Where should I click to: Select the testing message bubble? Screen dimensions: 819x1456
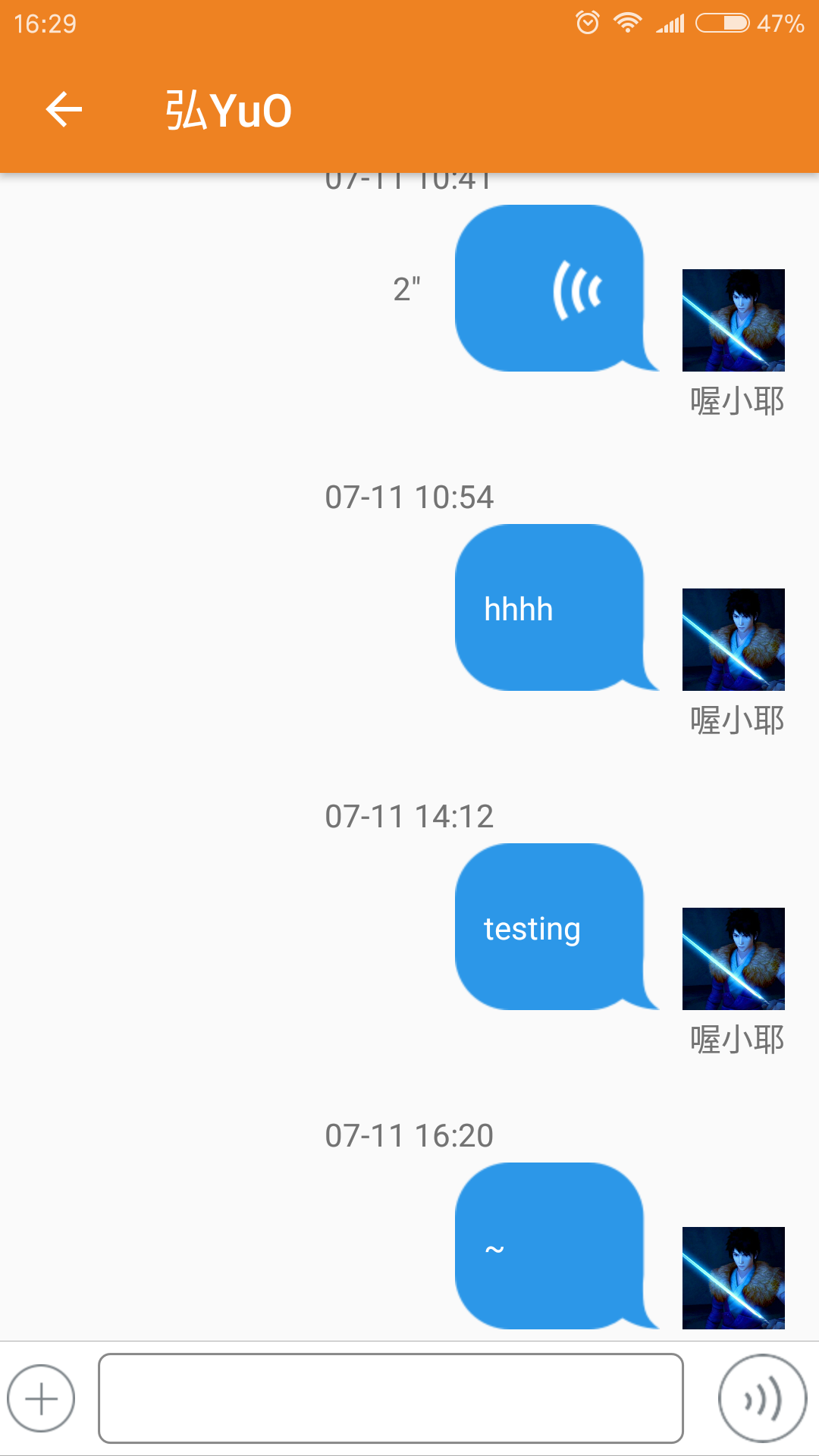click(x=550, y=928)
